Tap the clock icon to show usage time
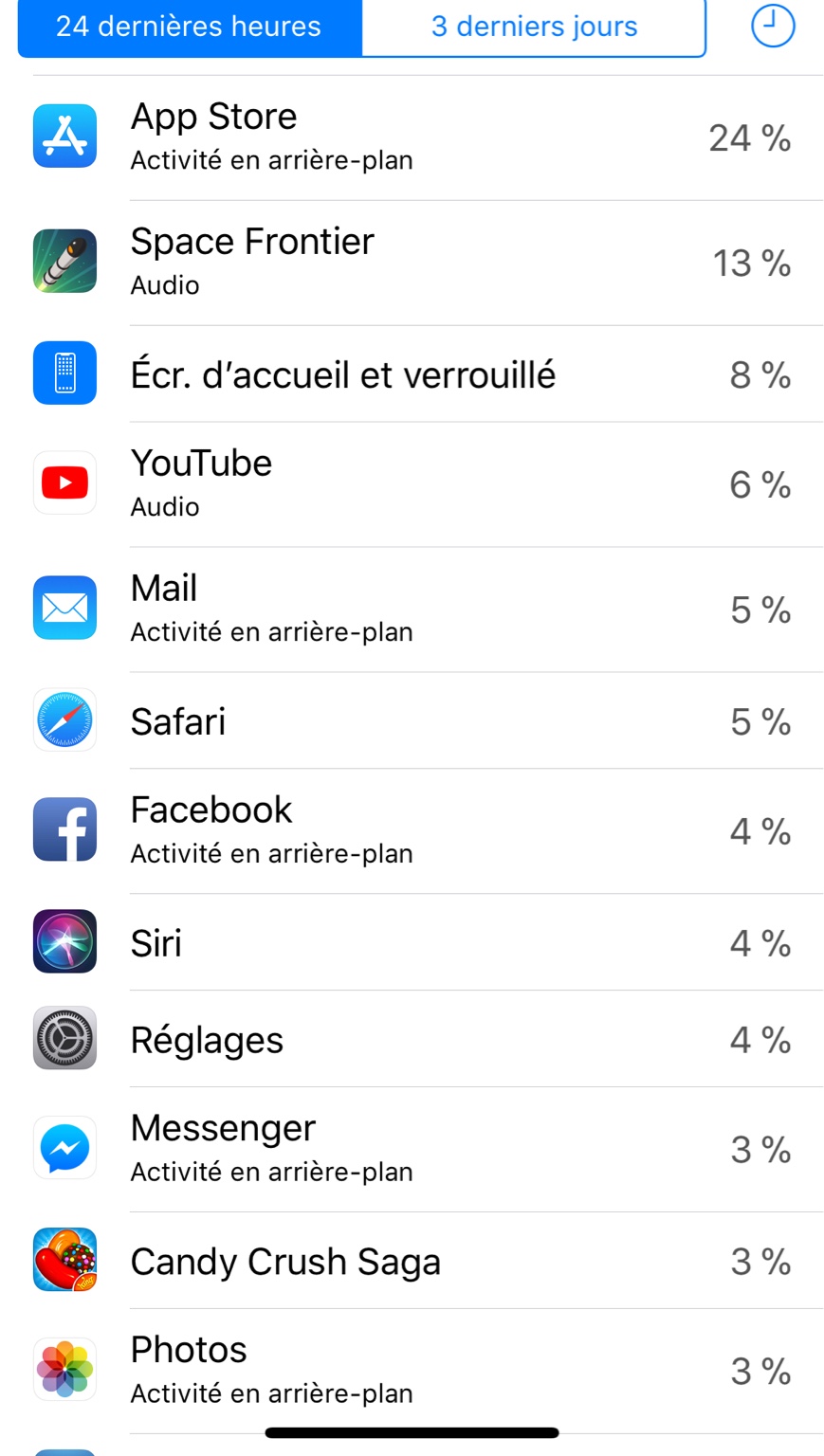The height and width of the screenshot is (1456, 824). coord(772,26)
